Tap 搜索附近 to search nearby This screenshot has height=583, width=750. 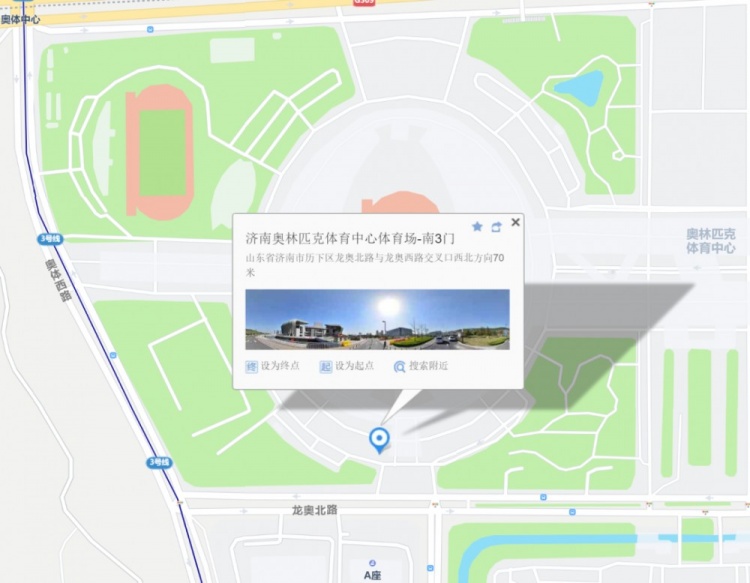click(421, 366)
